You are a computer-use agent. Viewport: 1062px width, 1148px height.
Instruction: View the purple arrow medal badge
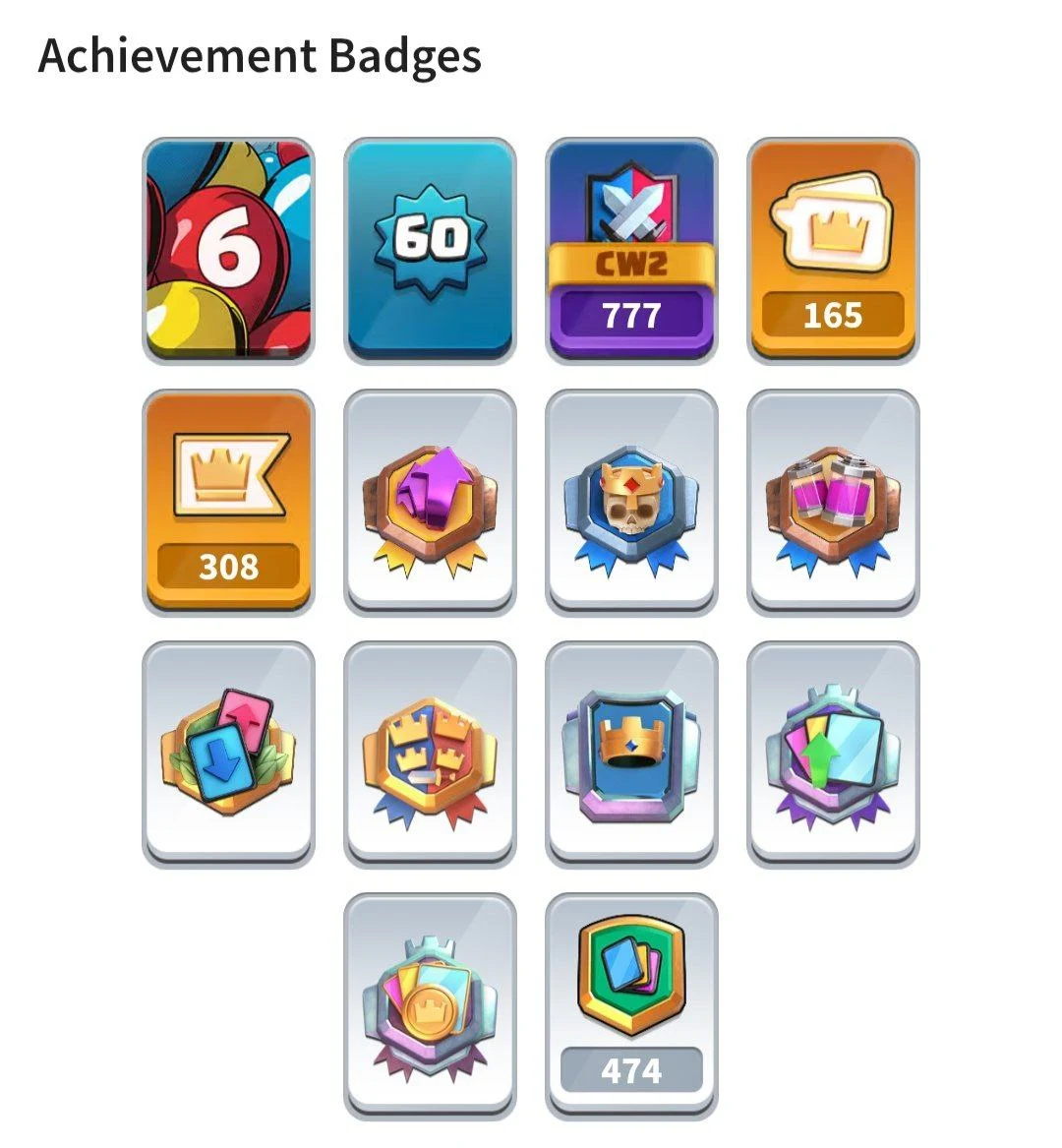[430, 502]
